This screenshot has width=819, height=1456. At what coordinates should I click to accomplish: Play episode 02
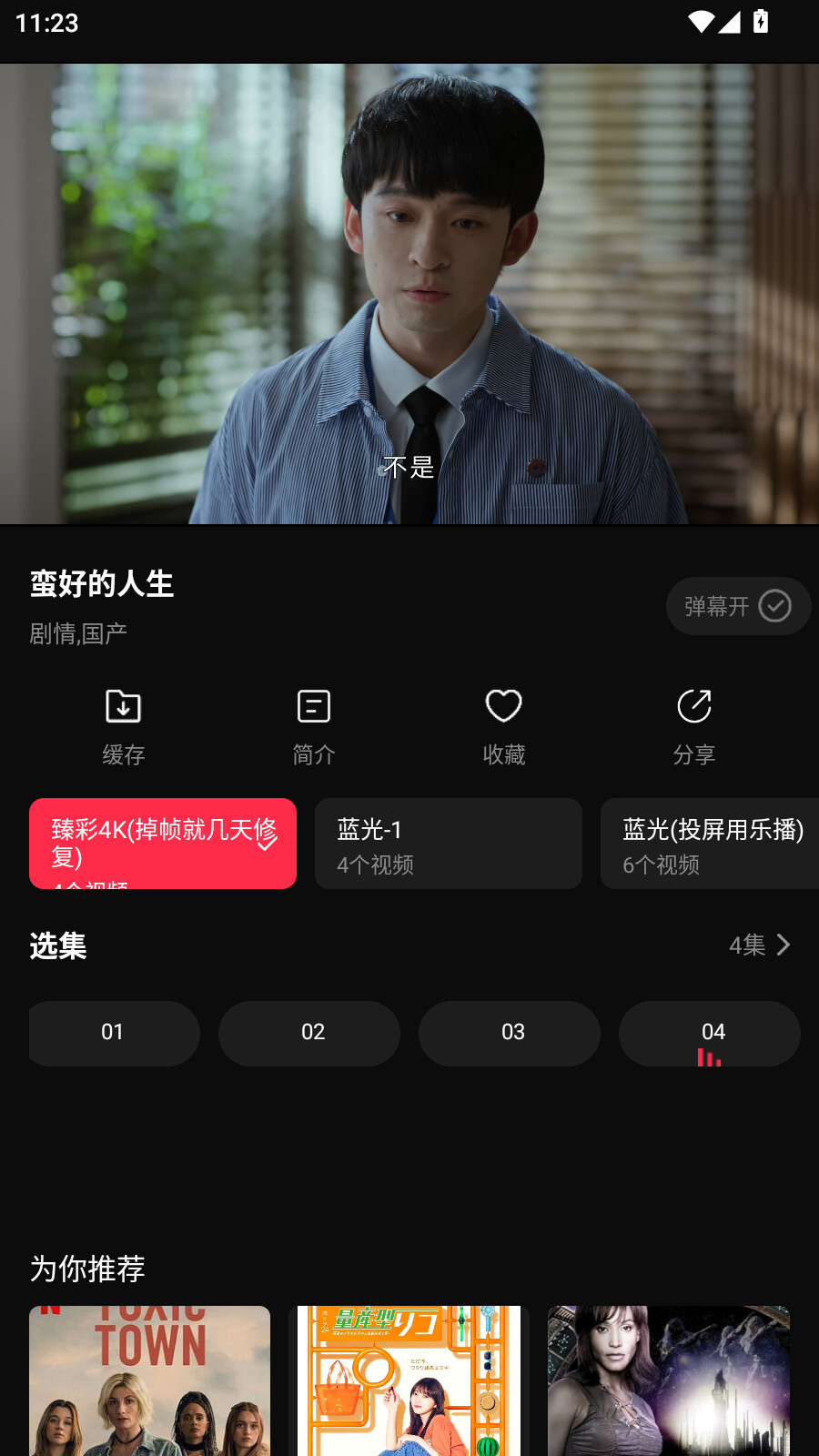(x=309, y=1033)
